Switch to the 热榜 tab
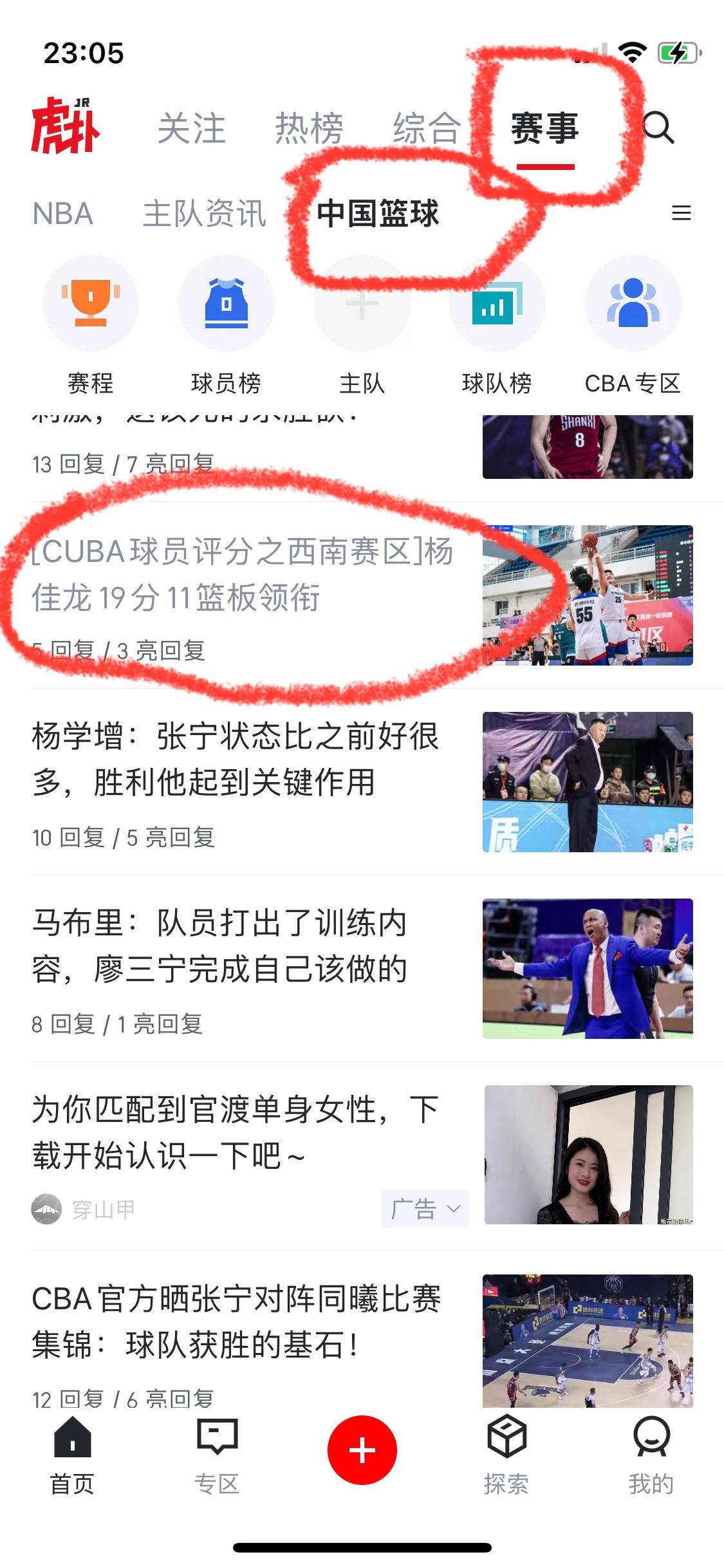Screen dimensions: 724x1568 (309, 127)
